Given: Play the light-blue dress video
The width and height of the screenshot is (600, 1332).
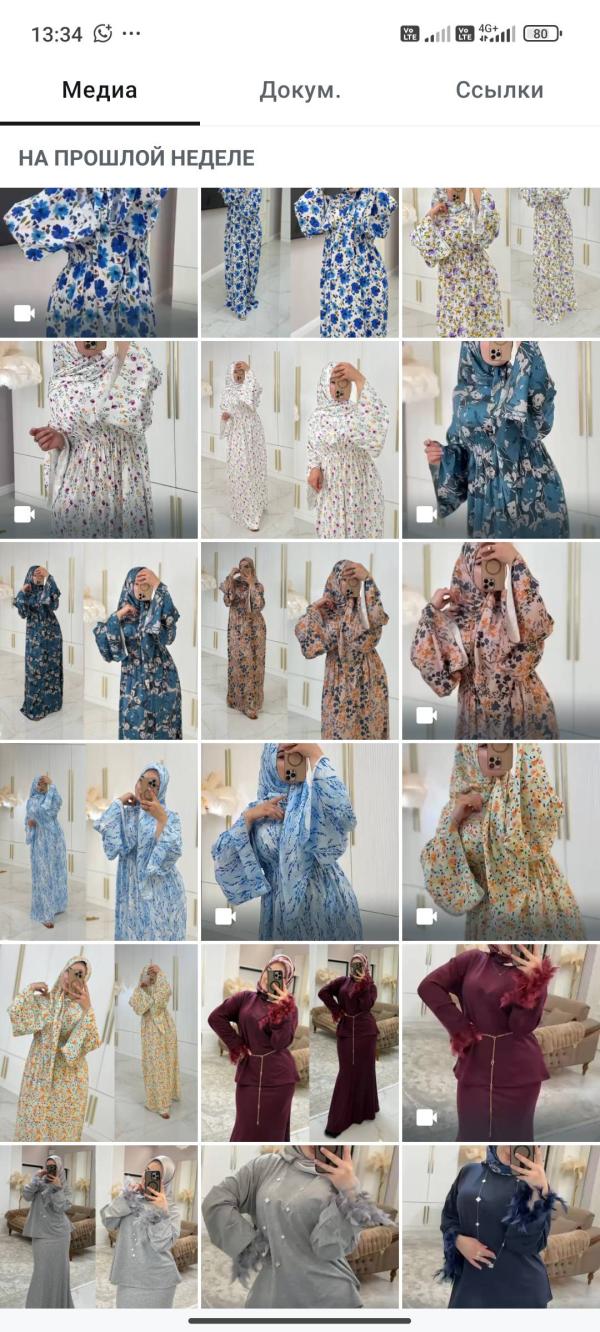Looking at the screenshot, I should pyautogui.click(x=300, y=841).
